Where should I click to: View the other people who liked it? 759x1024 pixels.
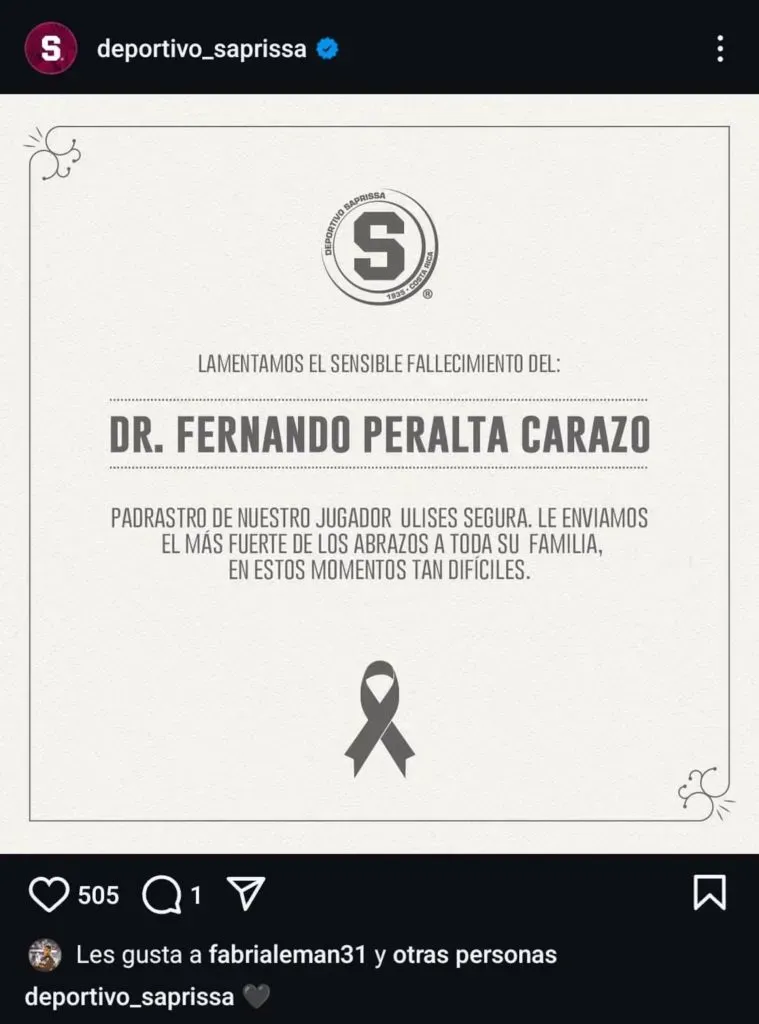[x=474, y=955]
